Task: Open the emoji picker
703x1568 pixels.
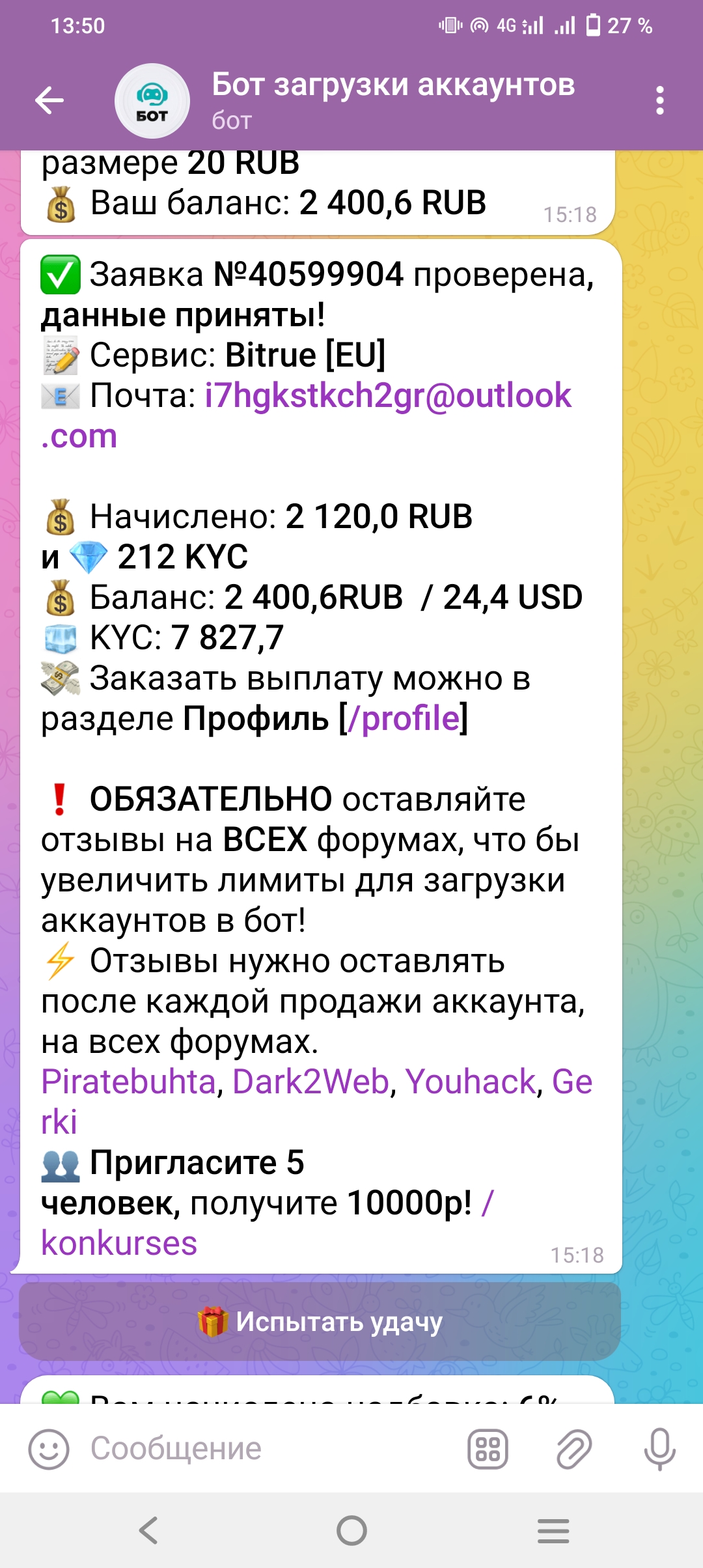Action: (x=48, y=1449)
